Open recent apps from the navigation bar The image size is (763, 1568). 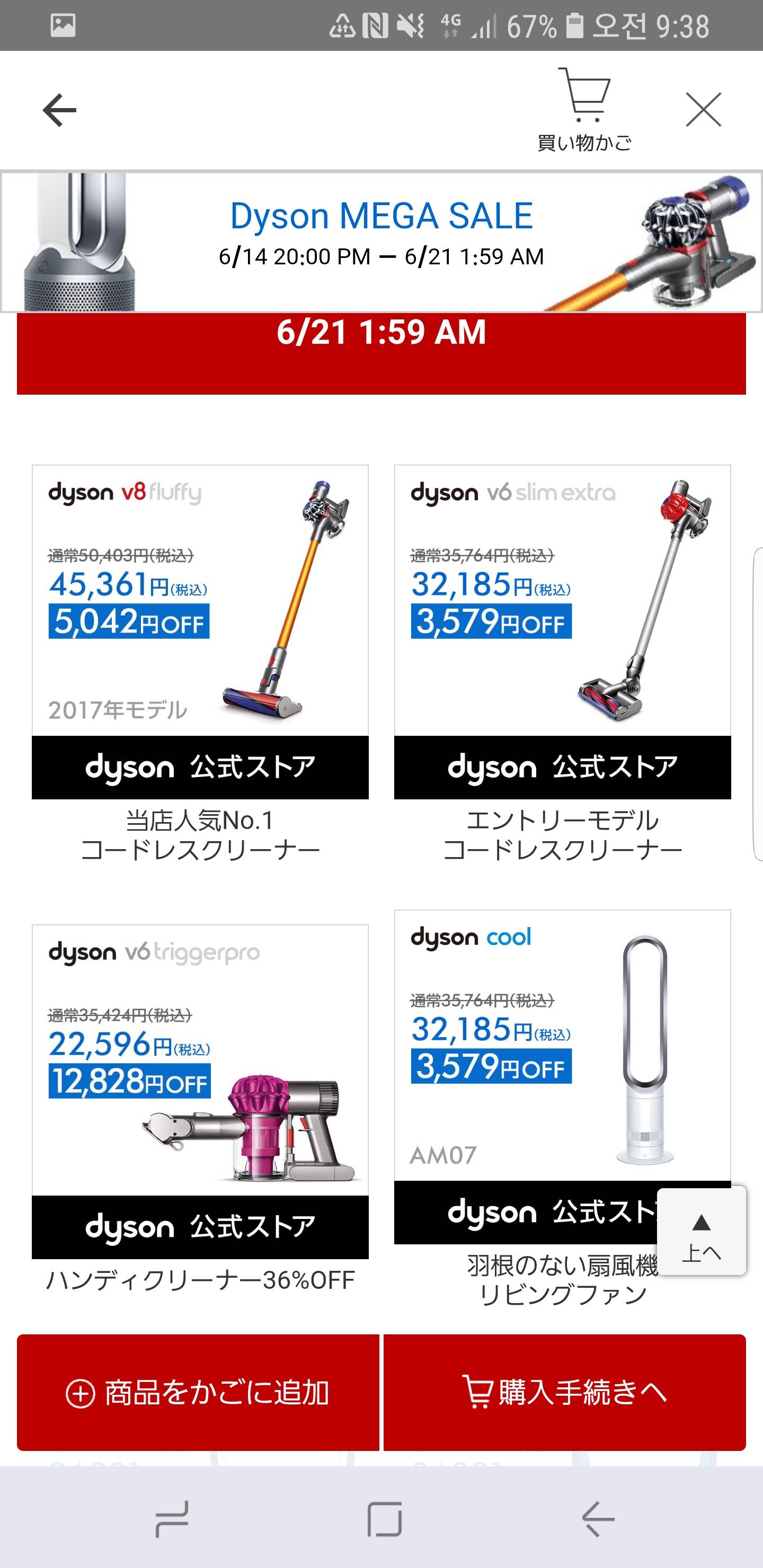click(172, 1519)
